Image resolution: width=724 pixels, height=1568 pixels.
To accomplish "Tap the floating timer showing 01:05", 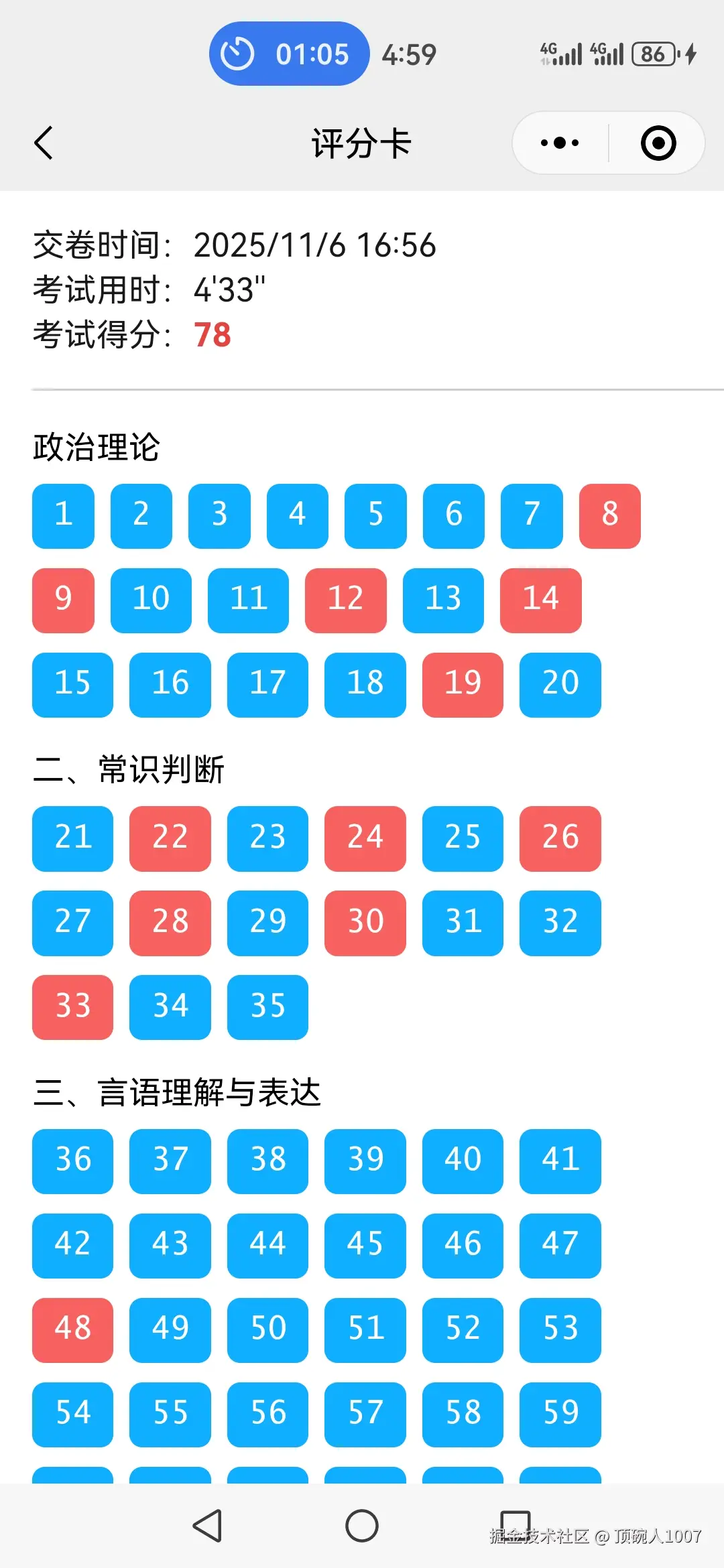I will coord(288,53).
